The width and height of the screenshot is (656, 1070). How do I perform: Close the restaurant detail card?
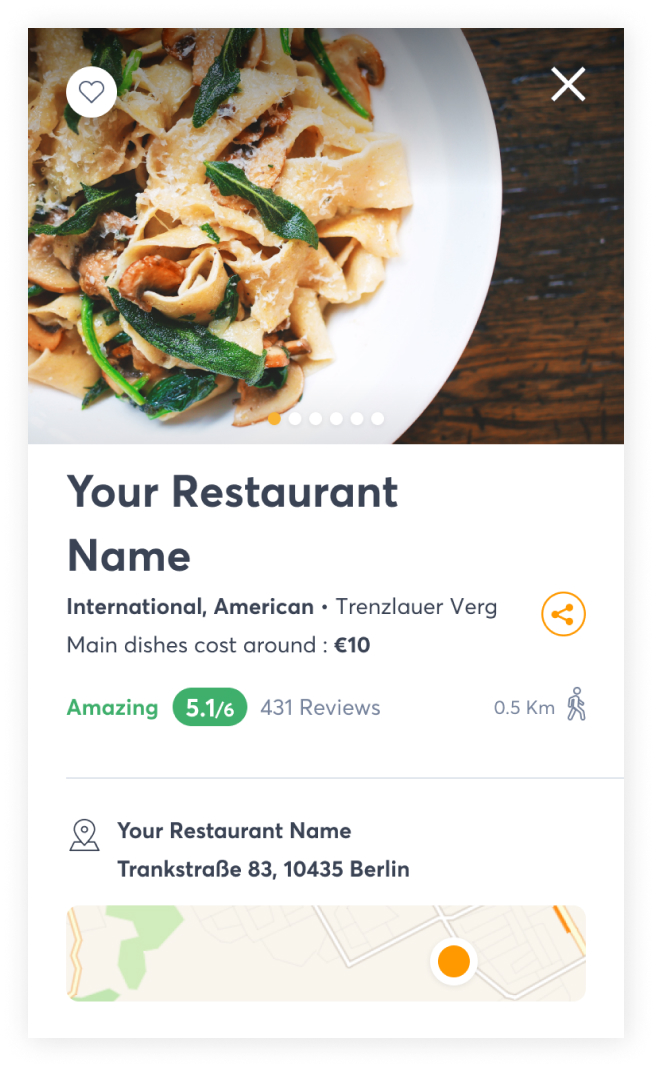568,84
